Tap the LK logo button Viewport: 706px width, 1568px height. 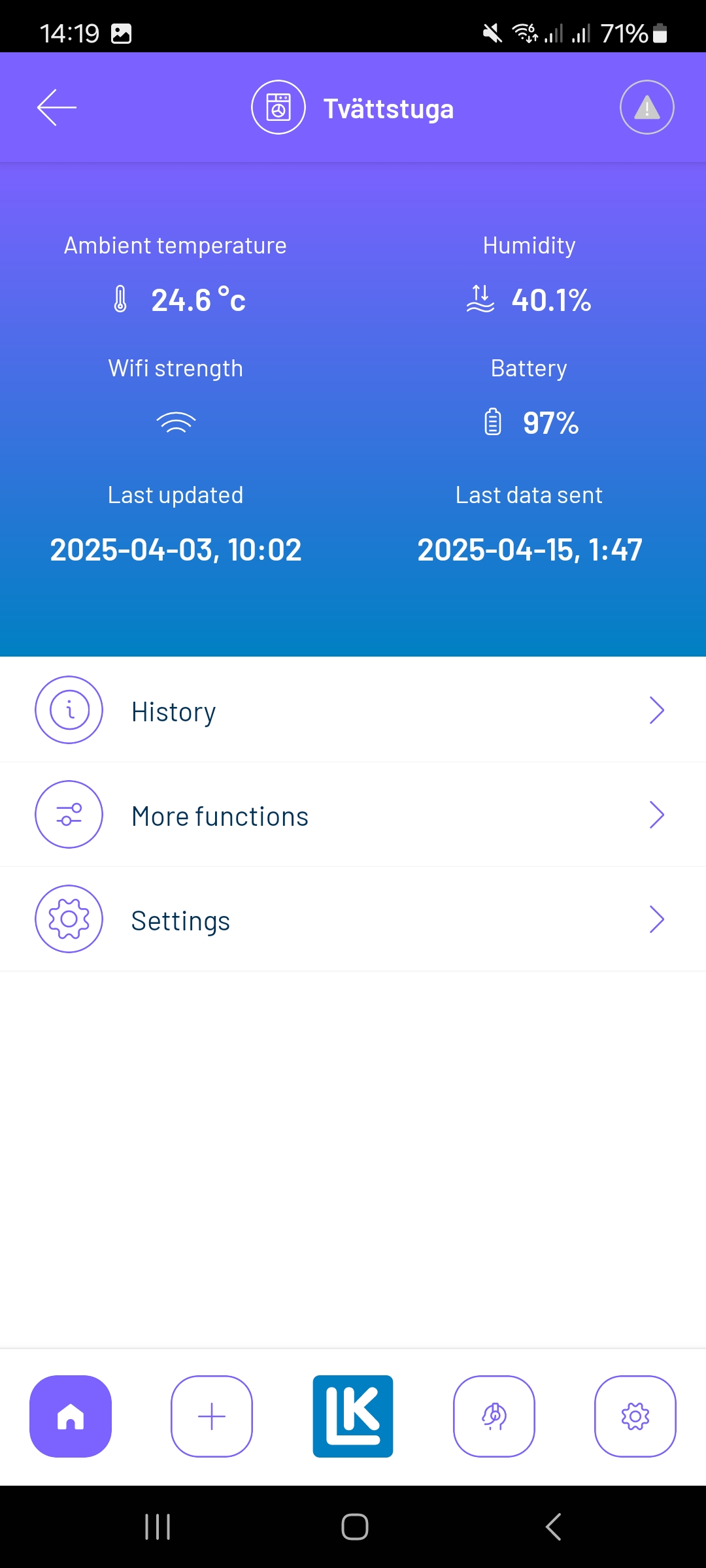point(353,1416)
